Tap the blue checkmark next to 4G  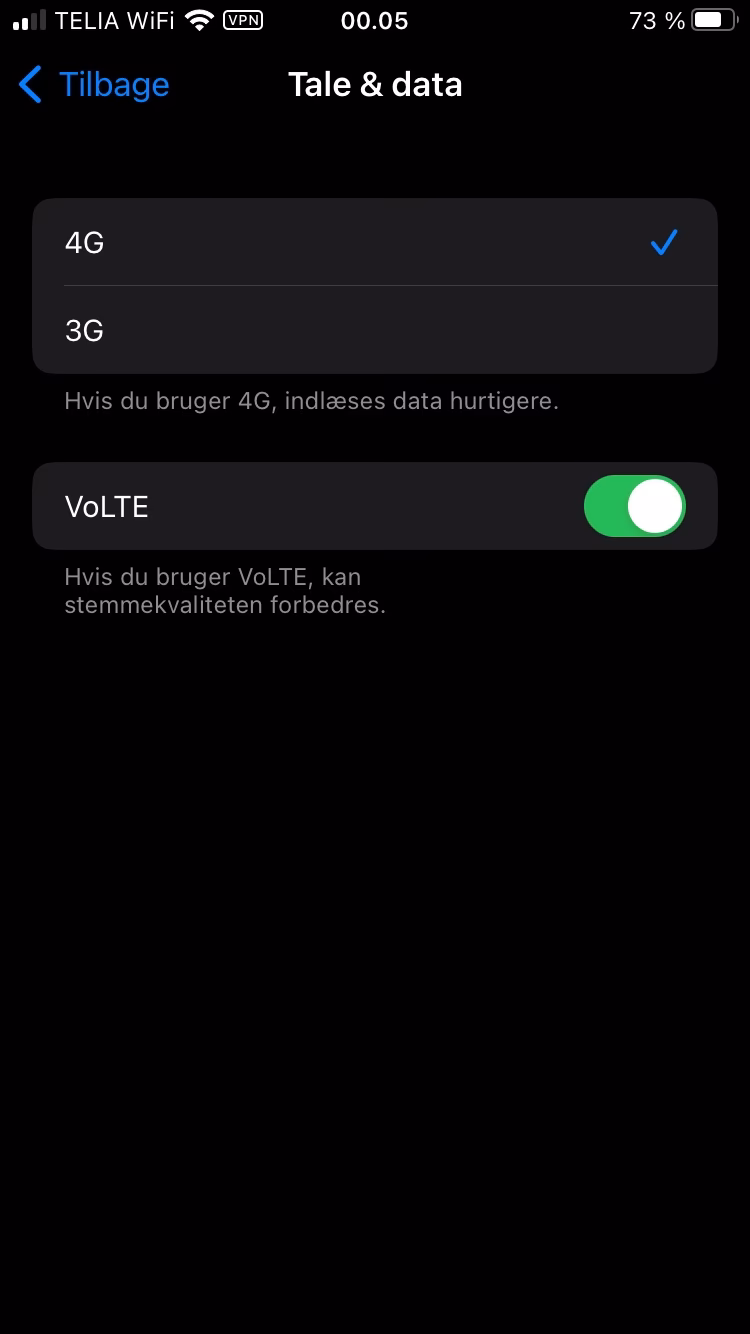click(663, 242)
